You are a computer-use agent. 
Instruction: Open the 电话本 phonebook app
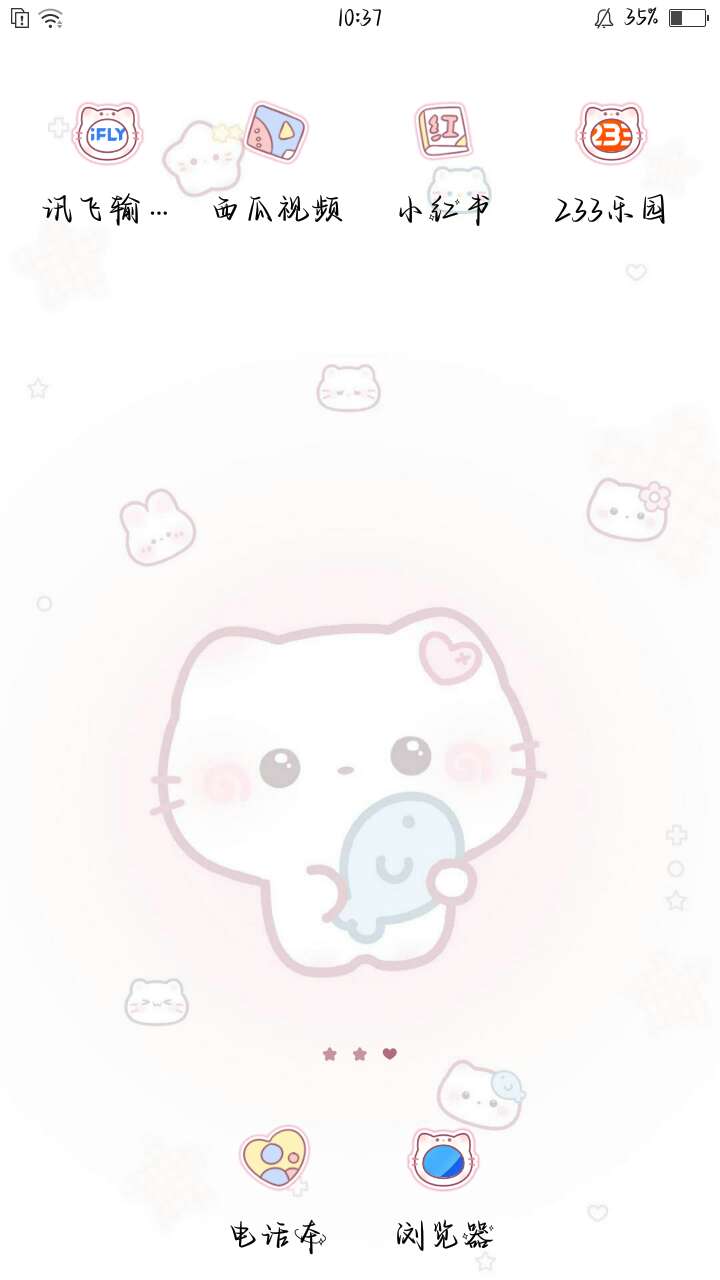pos(275,1158)
